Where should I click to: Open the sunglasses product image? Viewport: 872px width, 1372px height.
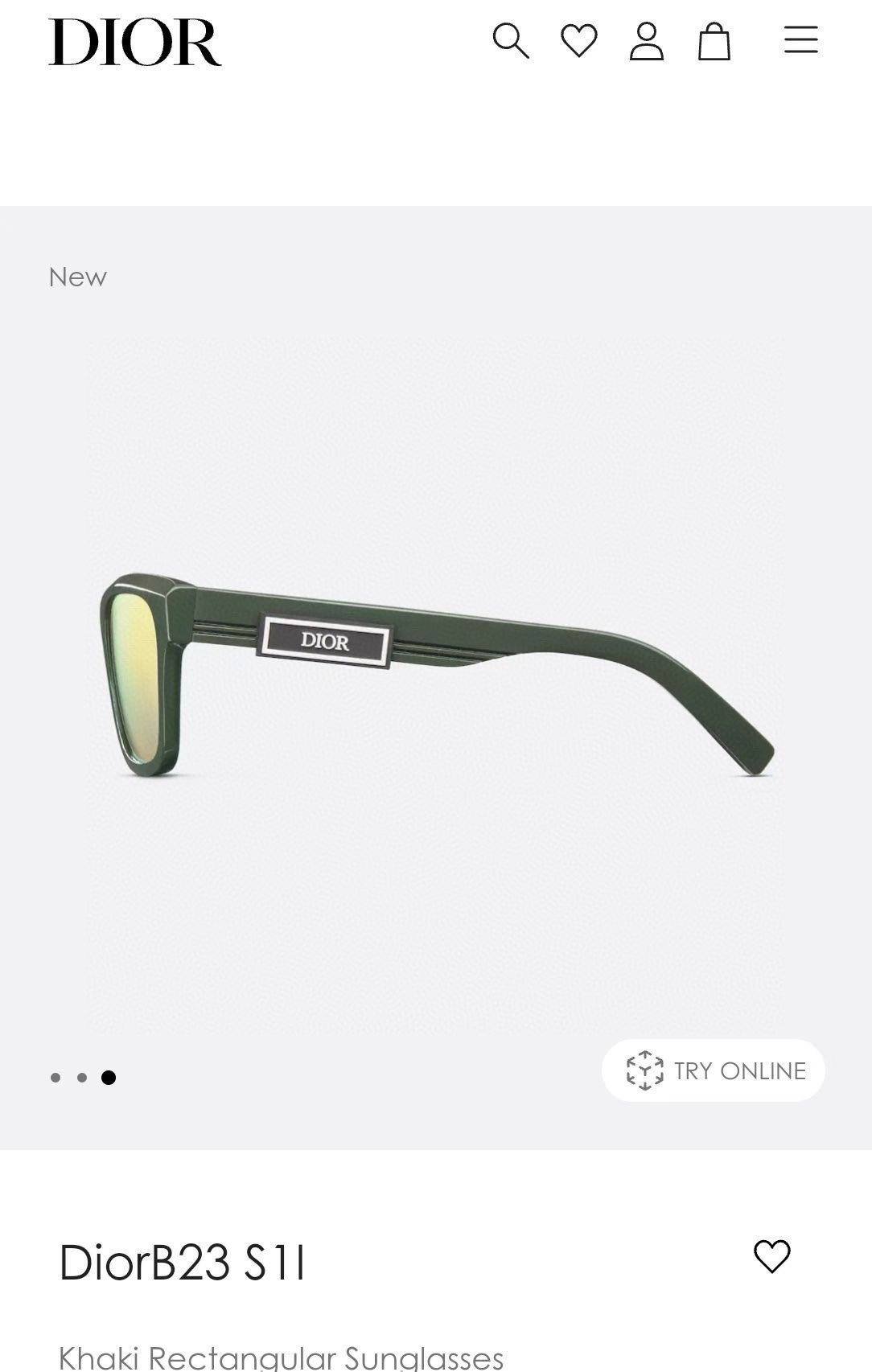pos(436,676)
